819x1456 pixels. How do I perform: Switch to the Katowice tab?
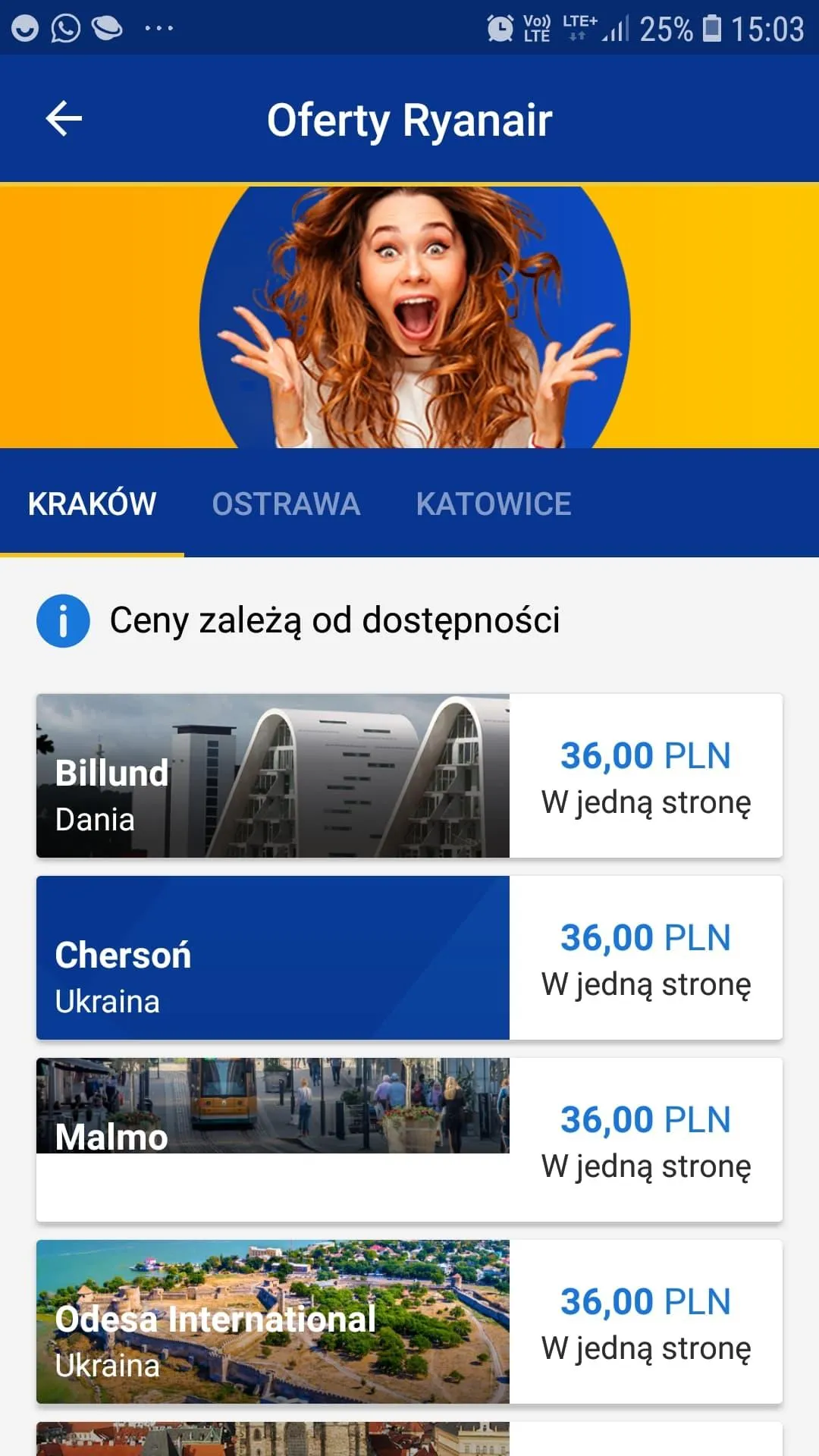[494, 504]
